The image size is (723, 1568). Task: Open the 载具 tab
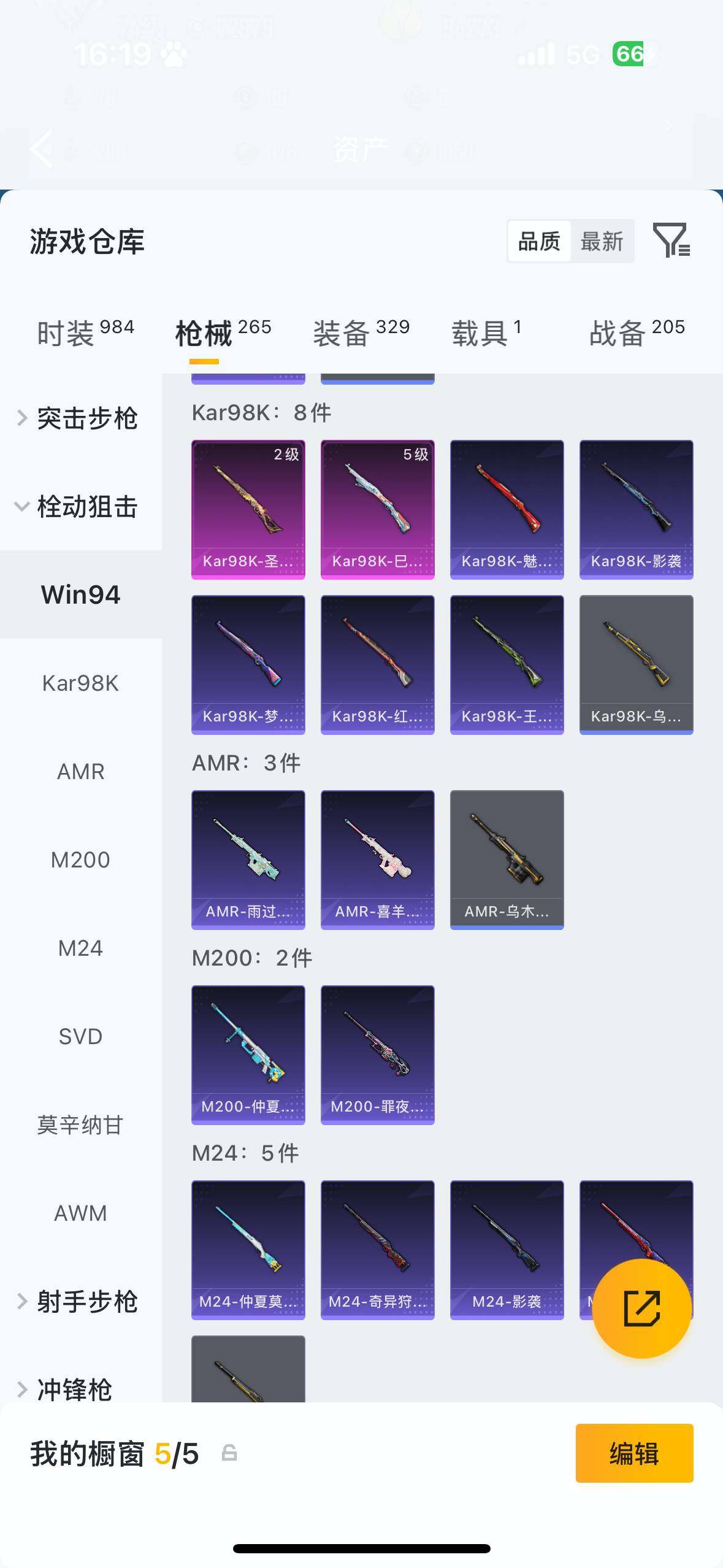[x=486, y=333]
